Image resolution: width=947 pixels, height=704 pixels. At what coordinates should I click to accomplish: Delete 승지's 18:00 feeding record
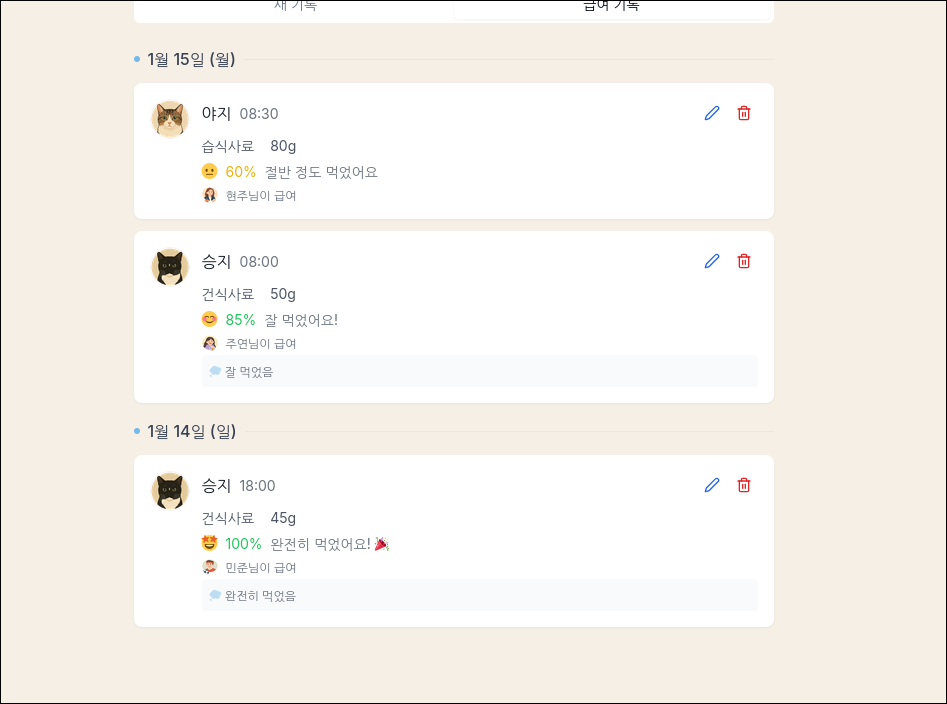click(x=744, y=485)
